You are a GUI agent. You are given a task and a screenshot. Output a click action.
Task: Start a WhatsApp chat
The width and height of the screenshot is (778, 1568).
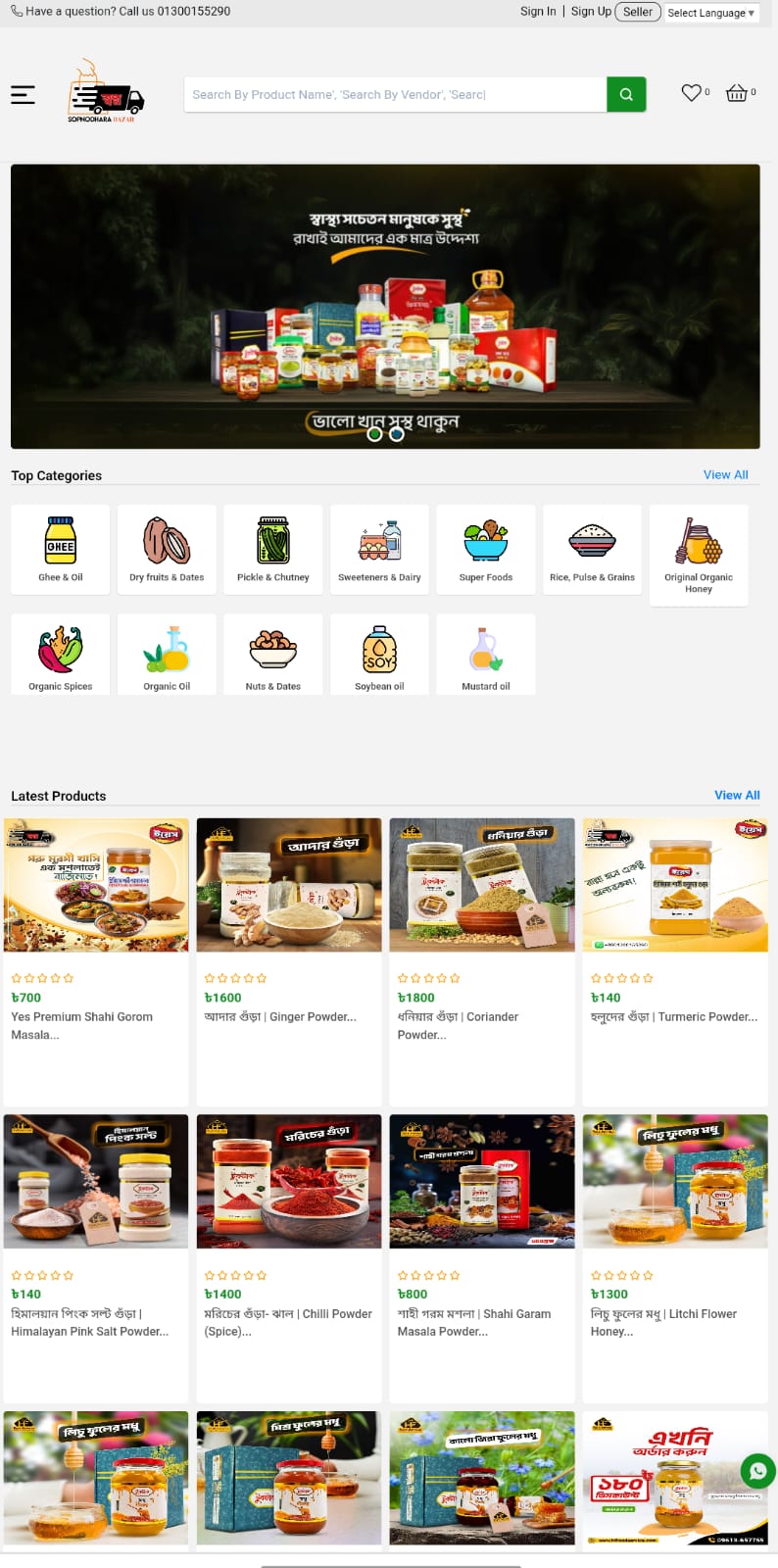pyautogui.click(x=757, y=1470)
